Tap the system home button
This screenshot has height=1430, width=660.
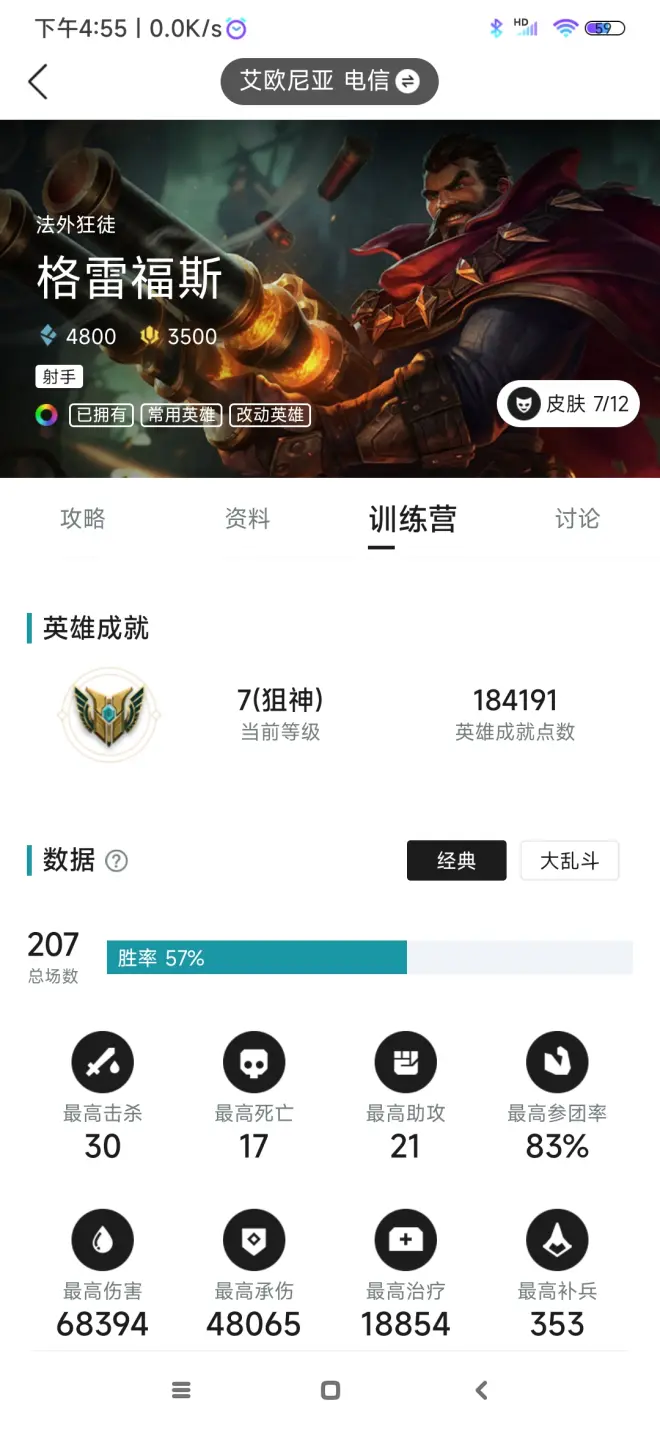tap(330, 1390)
